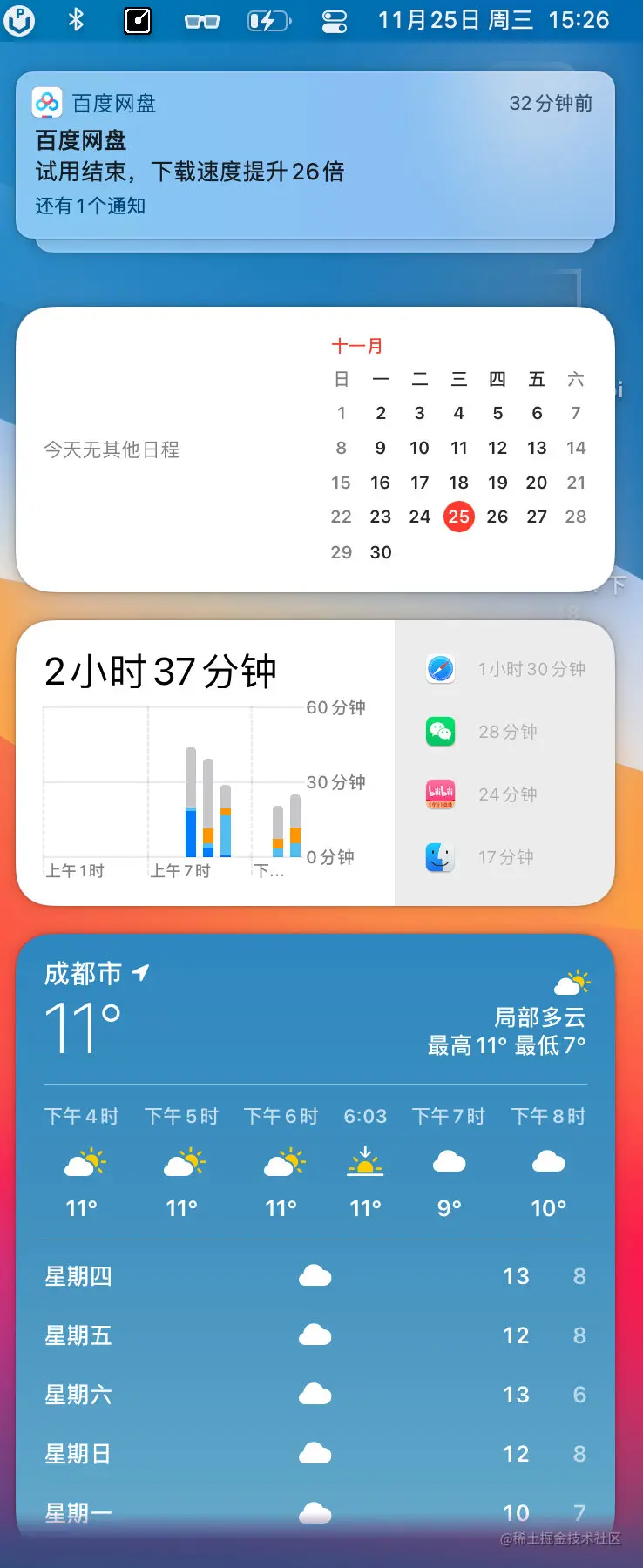Image resolution: width=643 pixels, height=1568 pixels.
Task: Open the Bluetooth menu bar icon
Action: tap(77, 20)
